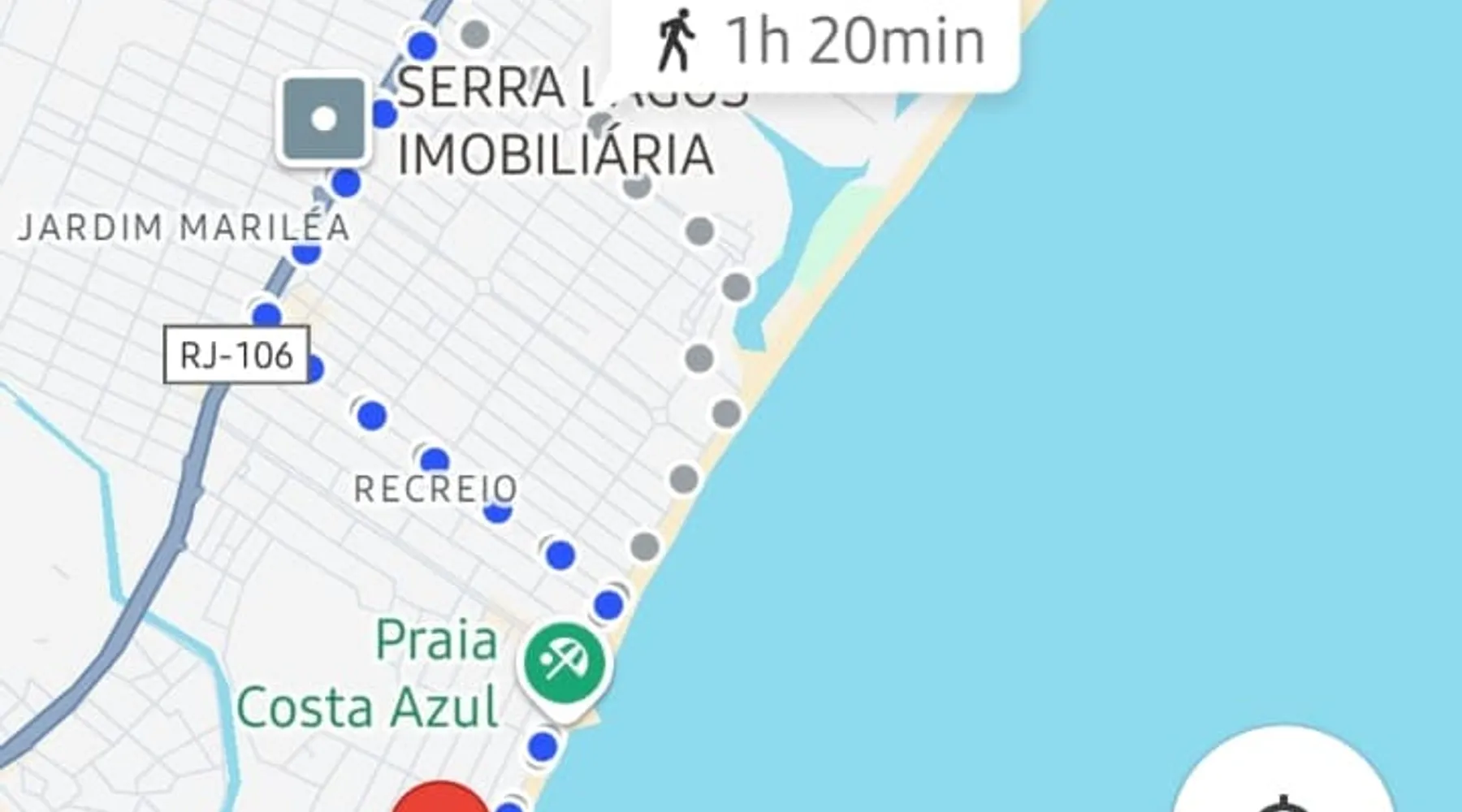Tap the red destination pin
Screen dimensions: 1462x812
441,799
